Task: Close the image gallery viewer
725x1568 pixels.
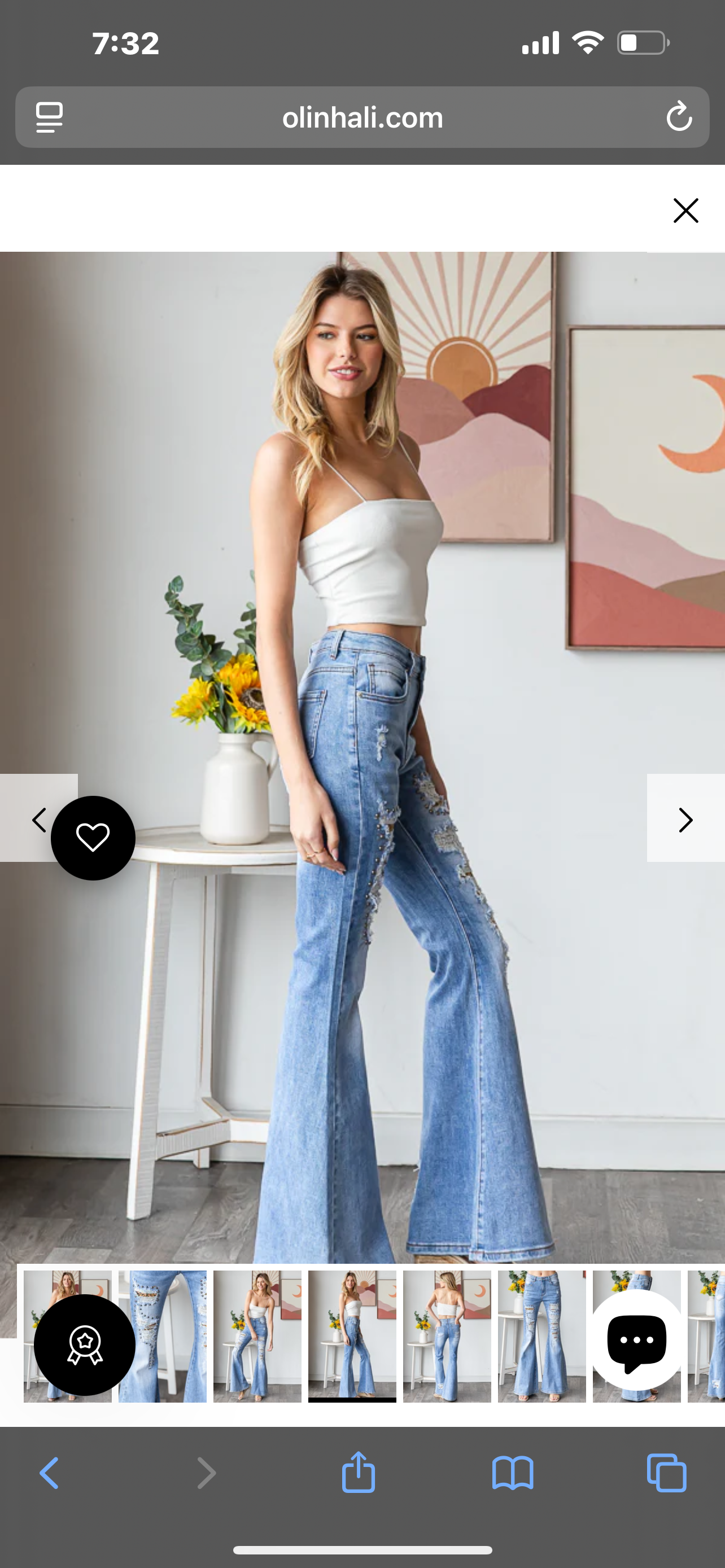Action: click(685, 211)
